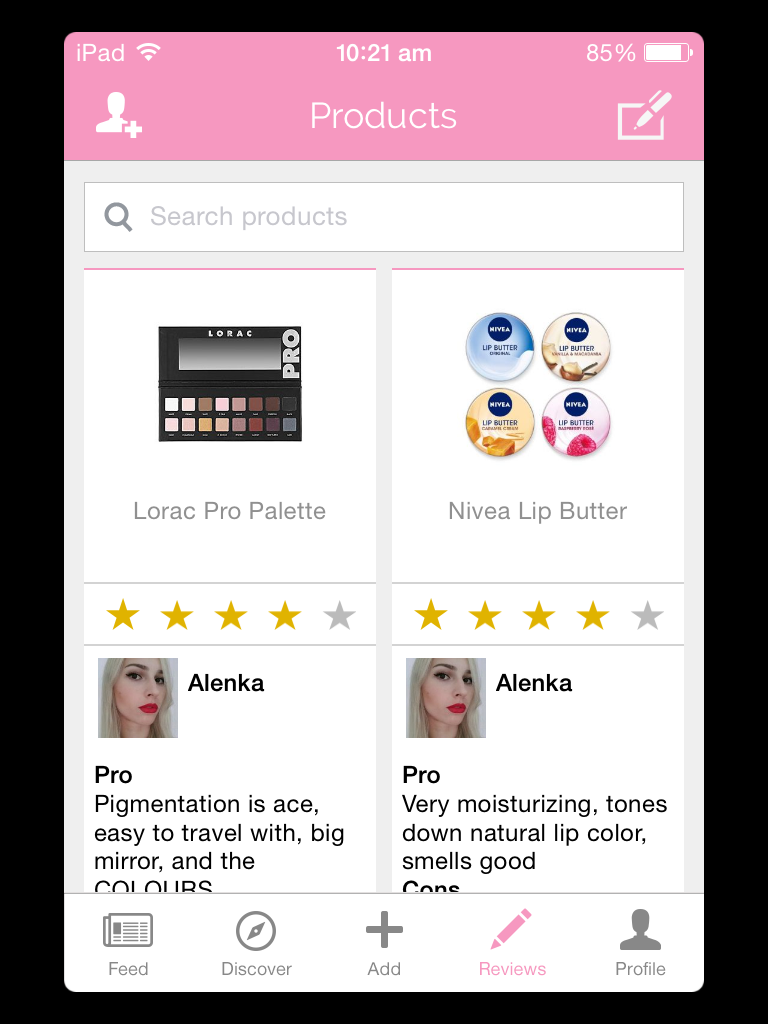768x1024 pixels.
Task: Switch to the Feed tab
Action: click(128, 944)
